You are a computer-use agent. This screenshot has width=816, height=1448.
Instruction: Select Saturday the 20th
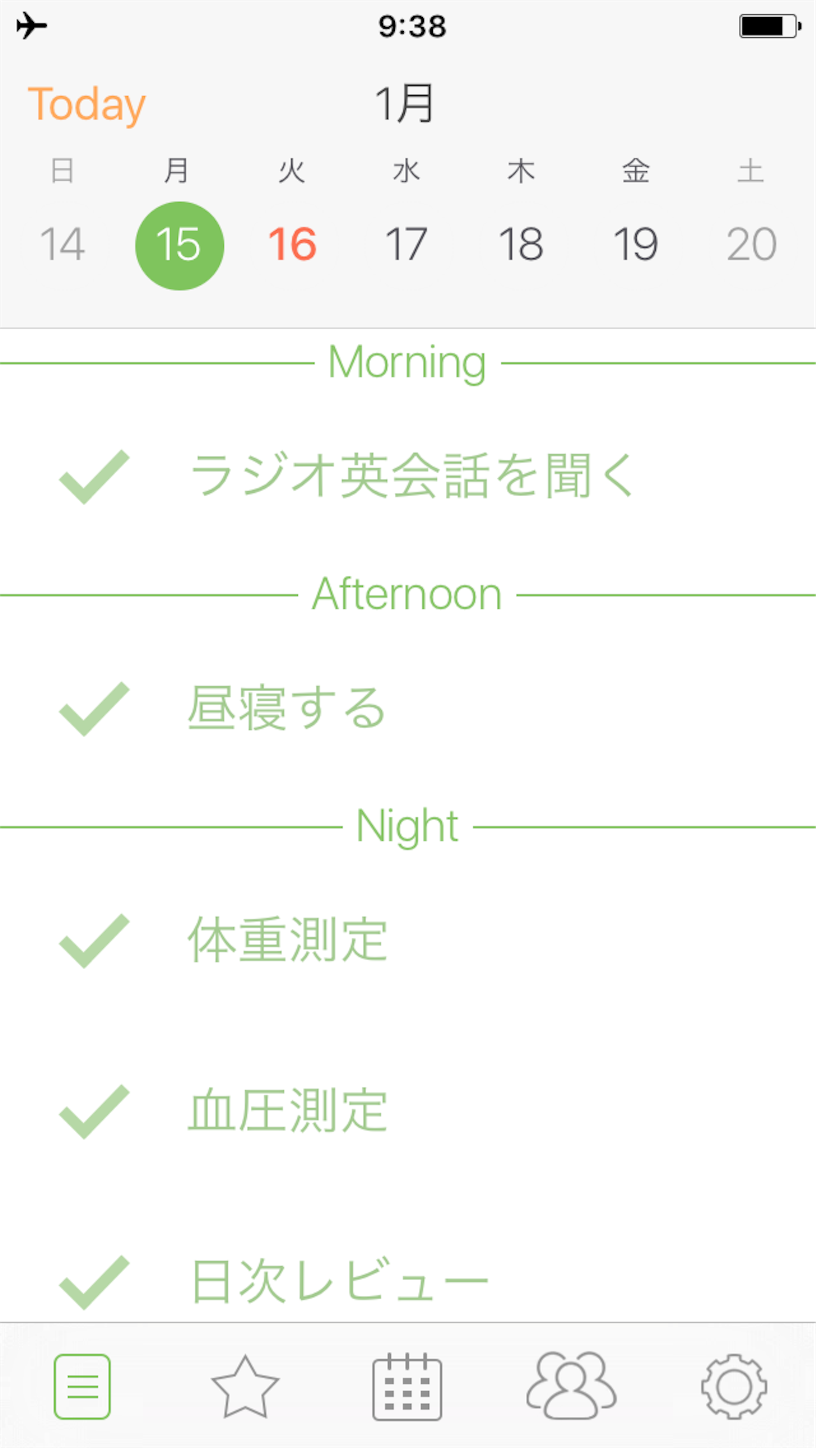click(751, 244)
